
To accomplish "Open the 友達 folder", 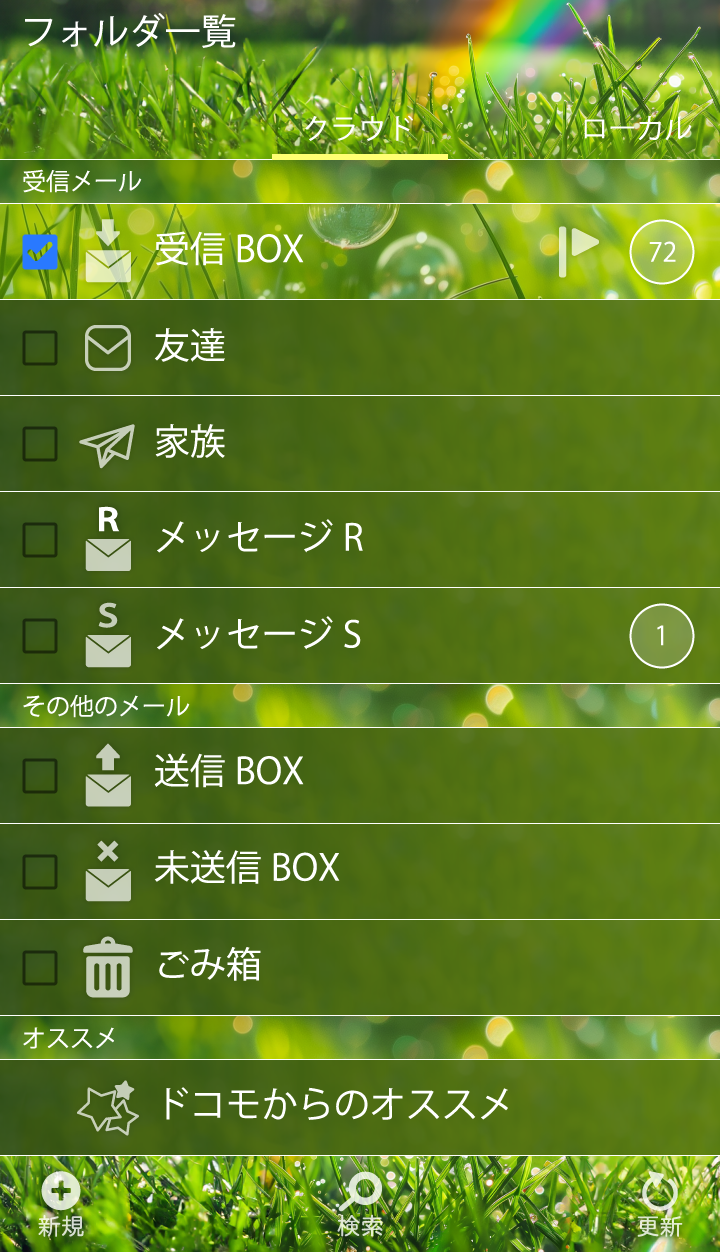I will tap(300, 347).
